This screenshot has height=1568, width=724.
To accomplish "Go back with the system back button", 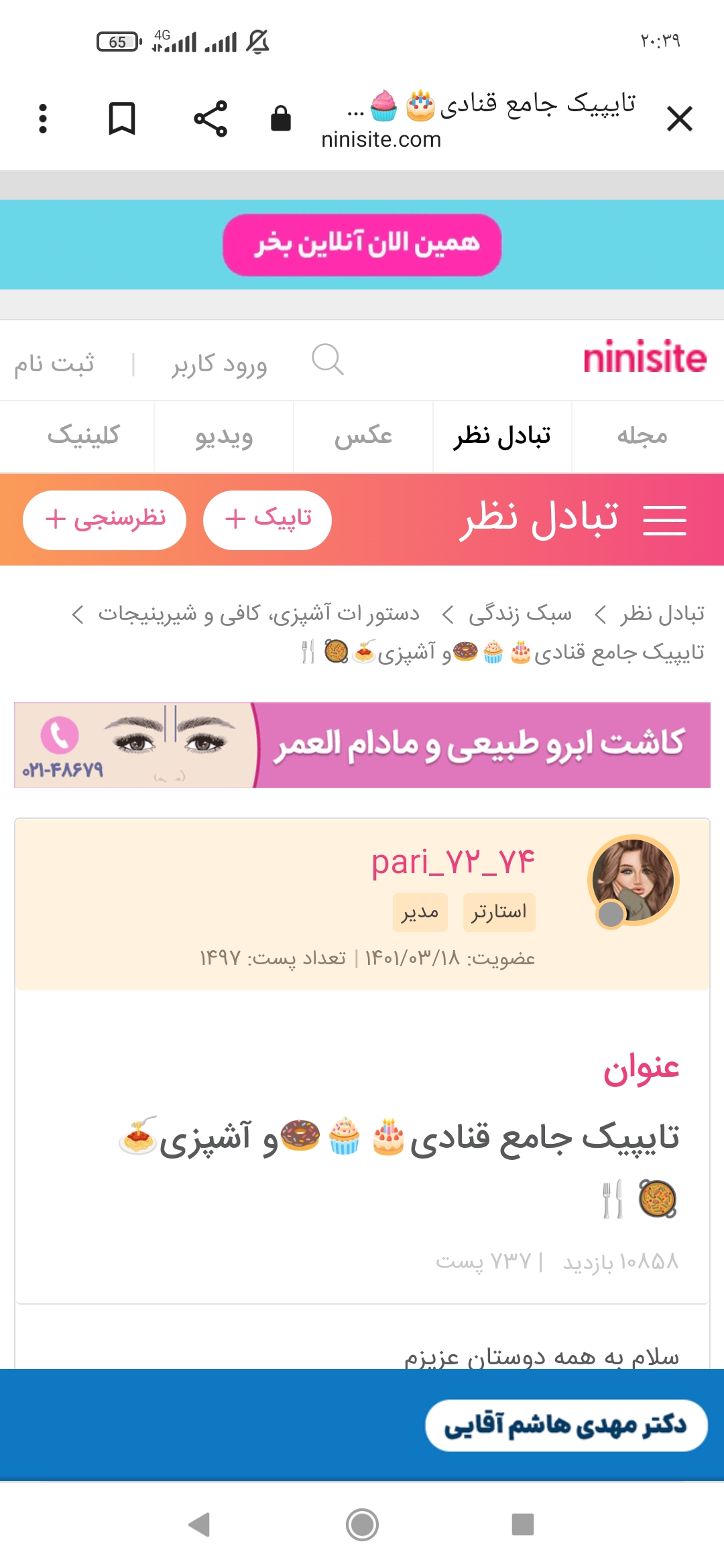I will [199, 1524].
